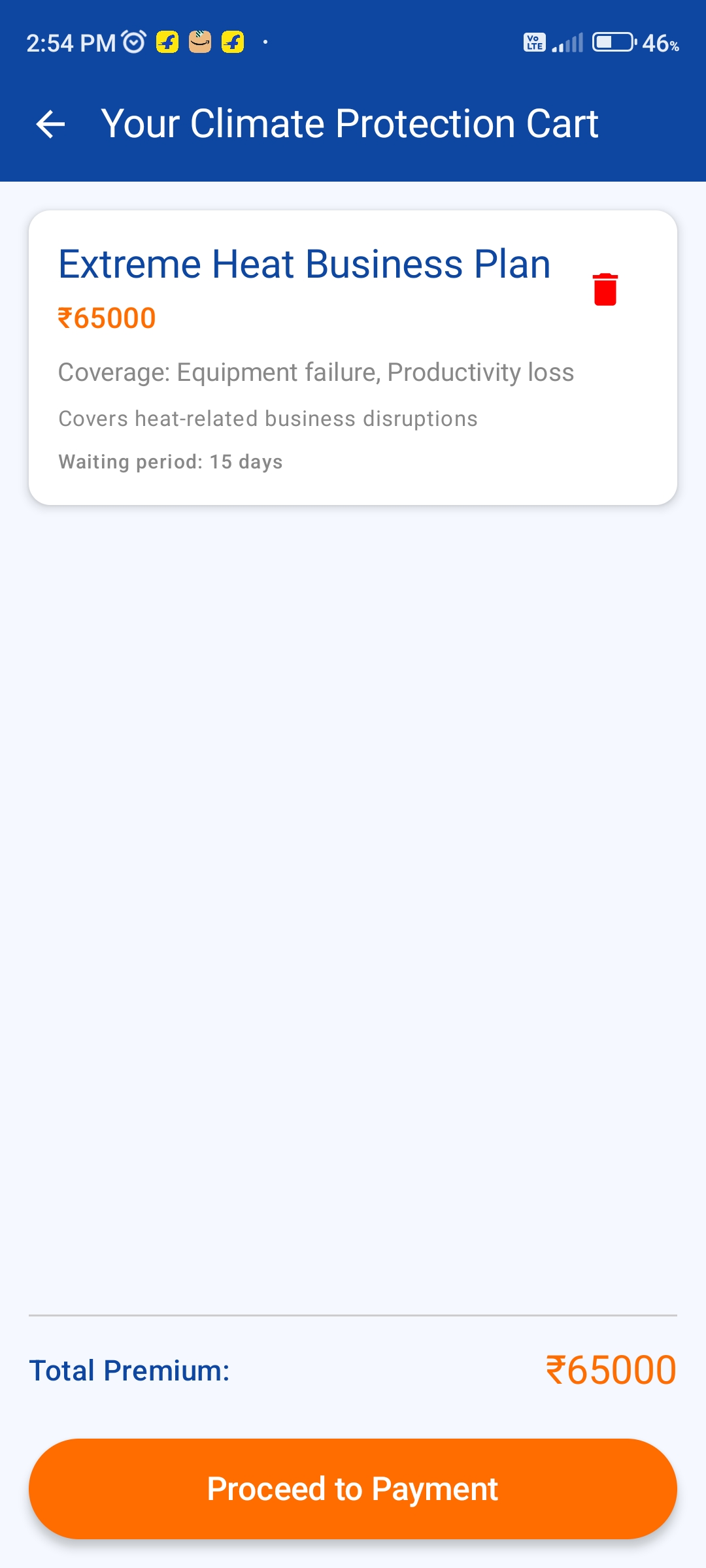Go back from the Climate Protection Cart
706x1568 pixels.
[50, 124]
